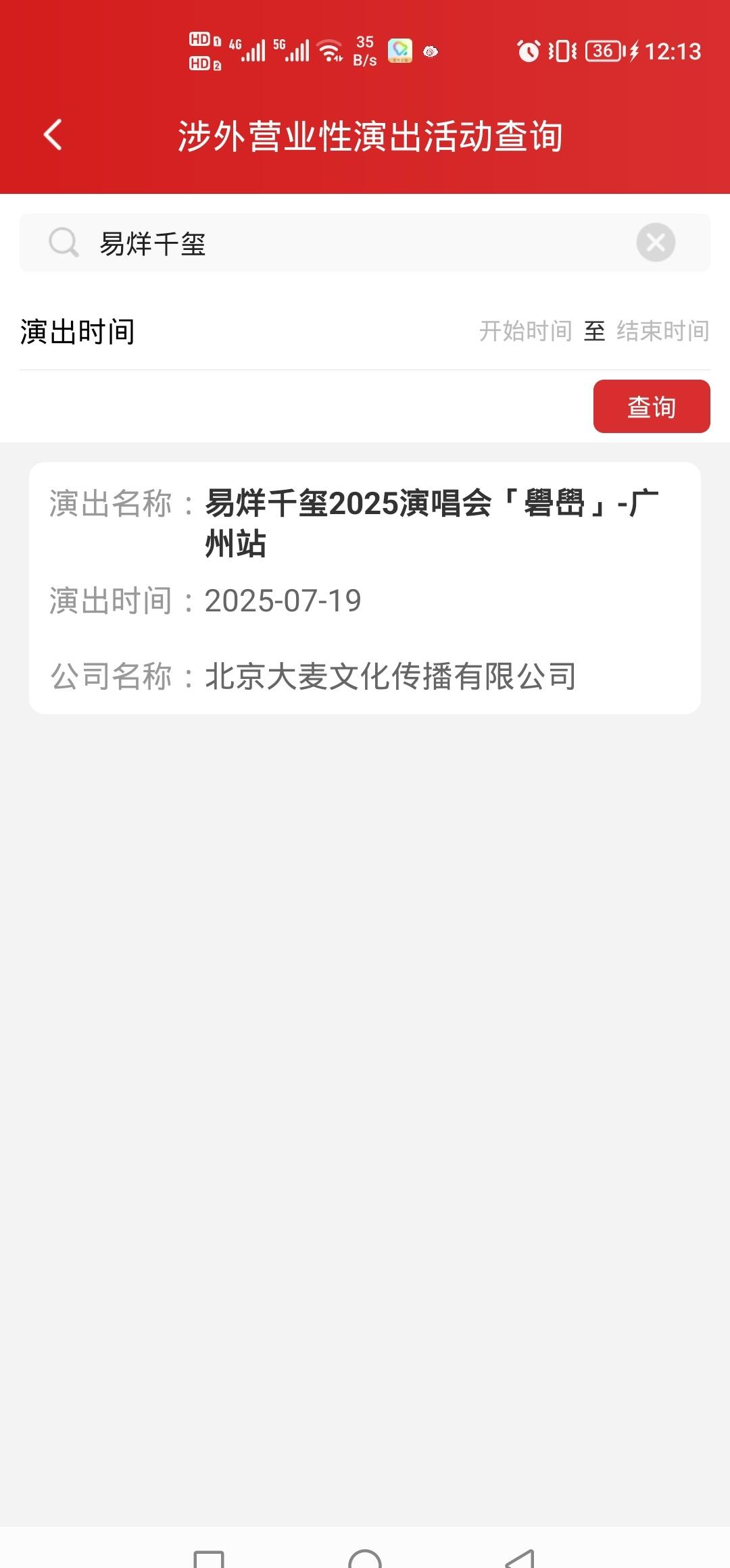This screenshot has width=730, height=1568.
Task: Tap the red 查询 button
Action: [652, 406]
